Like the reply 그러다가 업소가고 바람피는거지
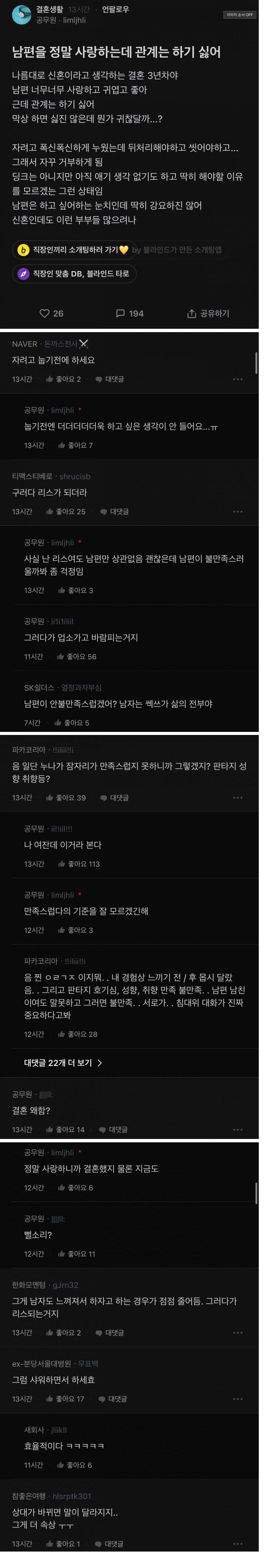 pos(76,656)
